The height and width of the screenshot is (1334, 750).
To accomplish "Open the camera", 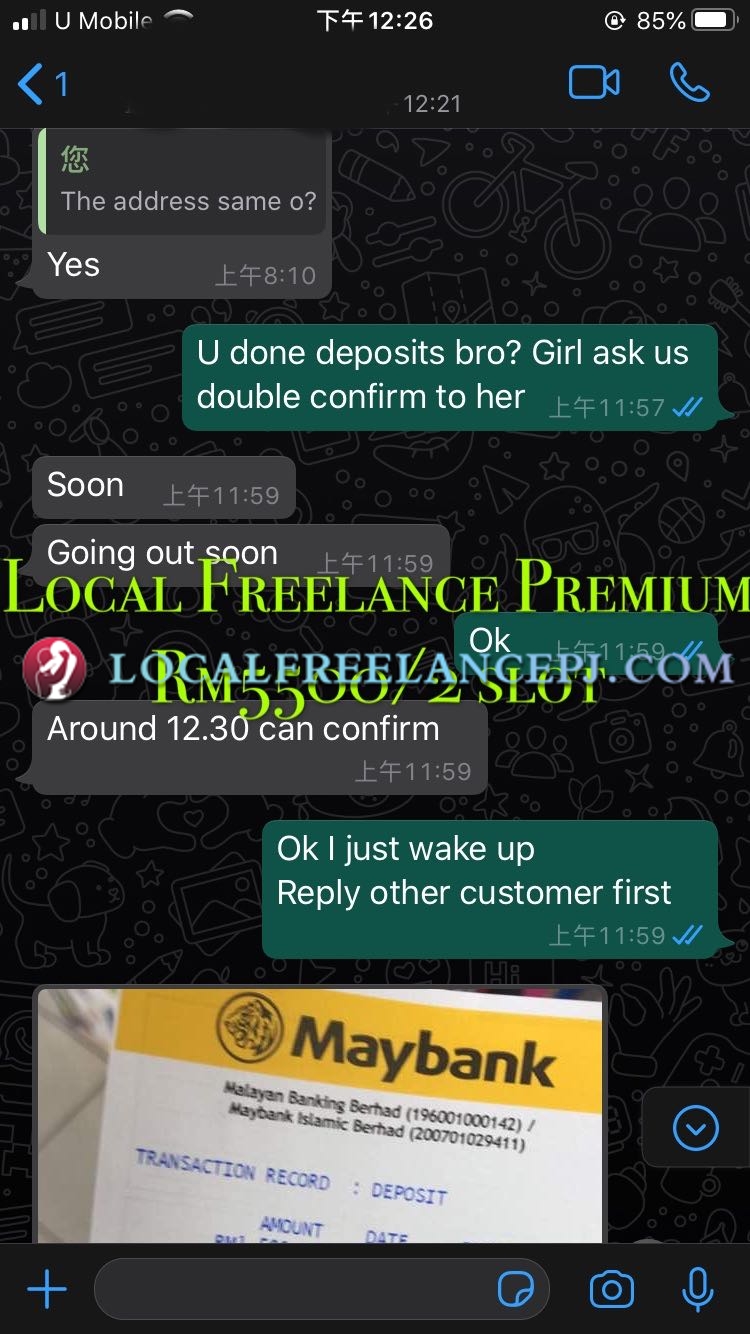I will pos(611,1290).
